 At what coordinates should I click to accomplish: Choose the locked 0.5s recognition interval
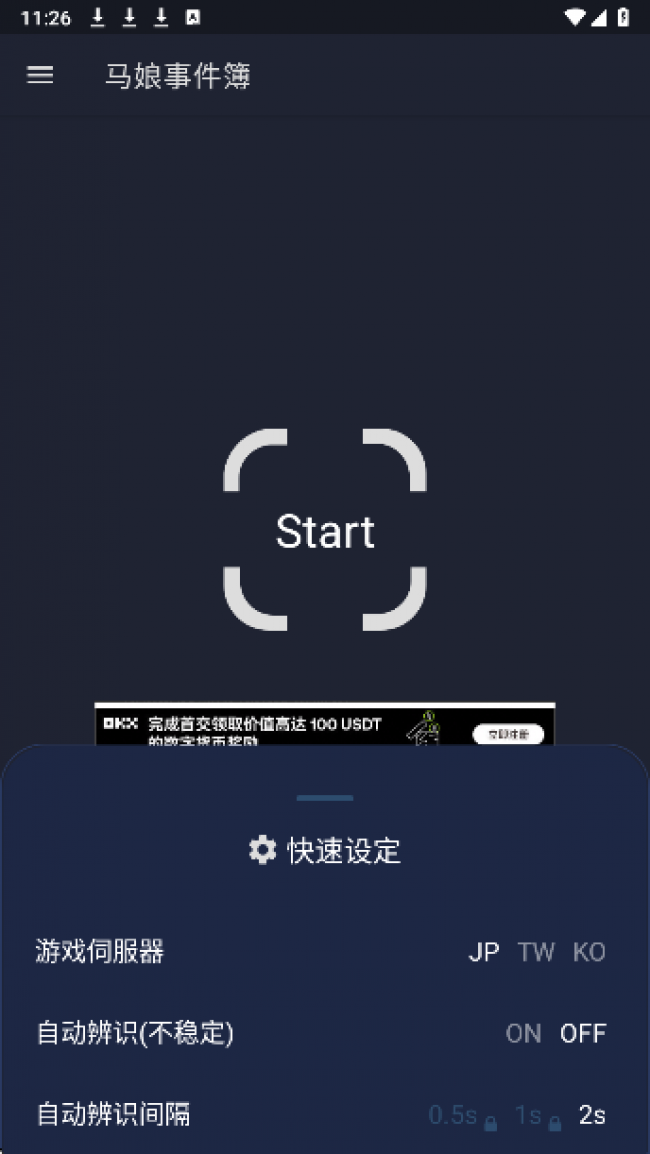click(x=455, y=1115)
